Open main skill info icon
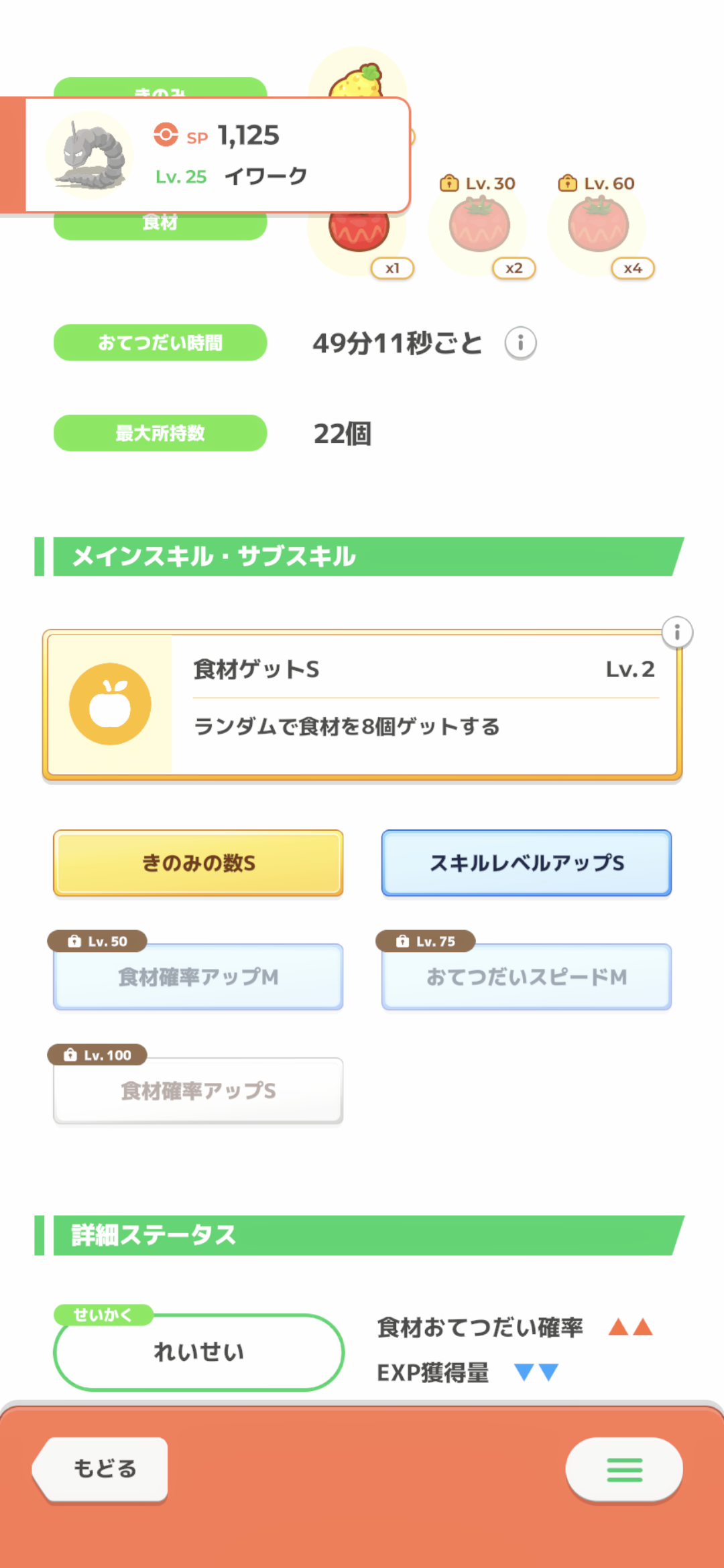Image resolution: width=724 pixels, height=1568 pixels. click(677, 632)
